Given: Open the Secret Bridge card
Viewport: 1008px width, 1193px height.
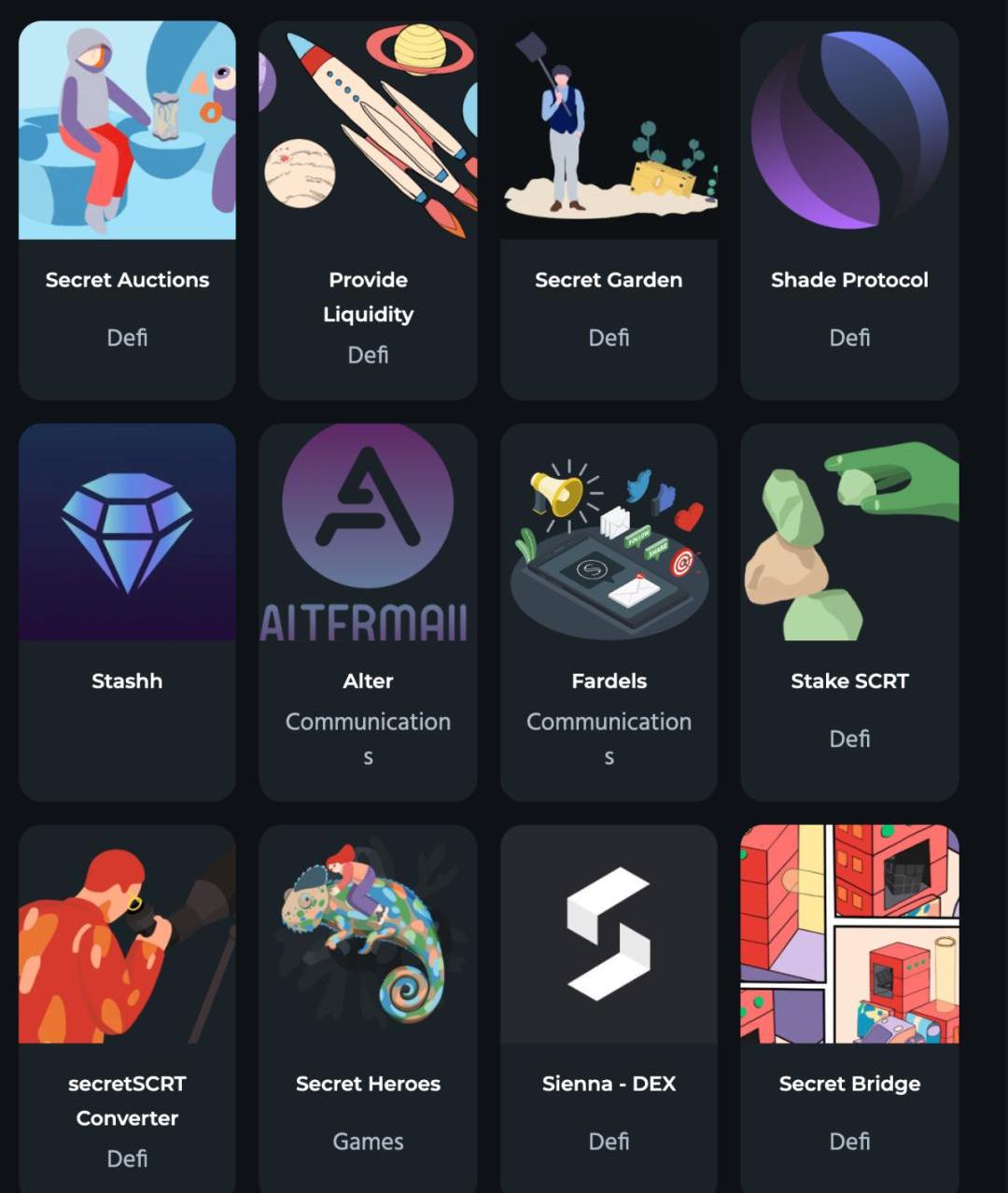Looking at the screenshot, I should pos(849,1008).
